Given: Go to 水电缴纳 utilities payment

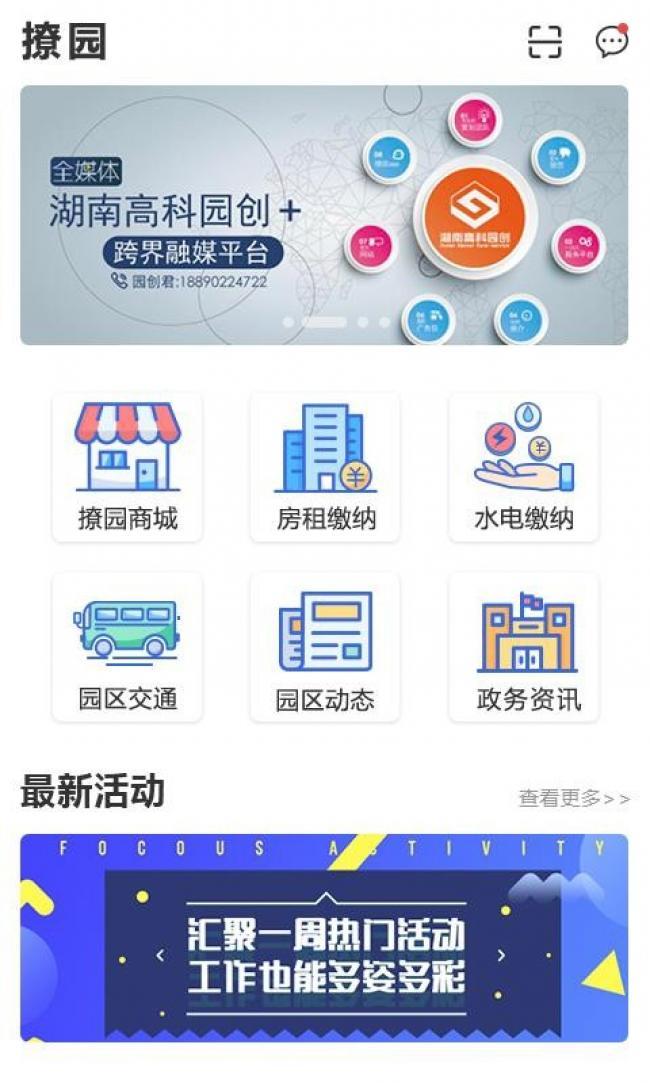Looking at the screenshot, I should 523,467.
